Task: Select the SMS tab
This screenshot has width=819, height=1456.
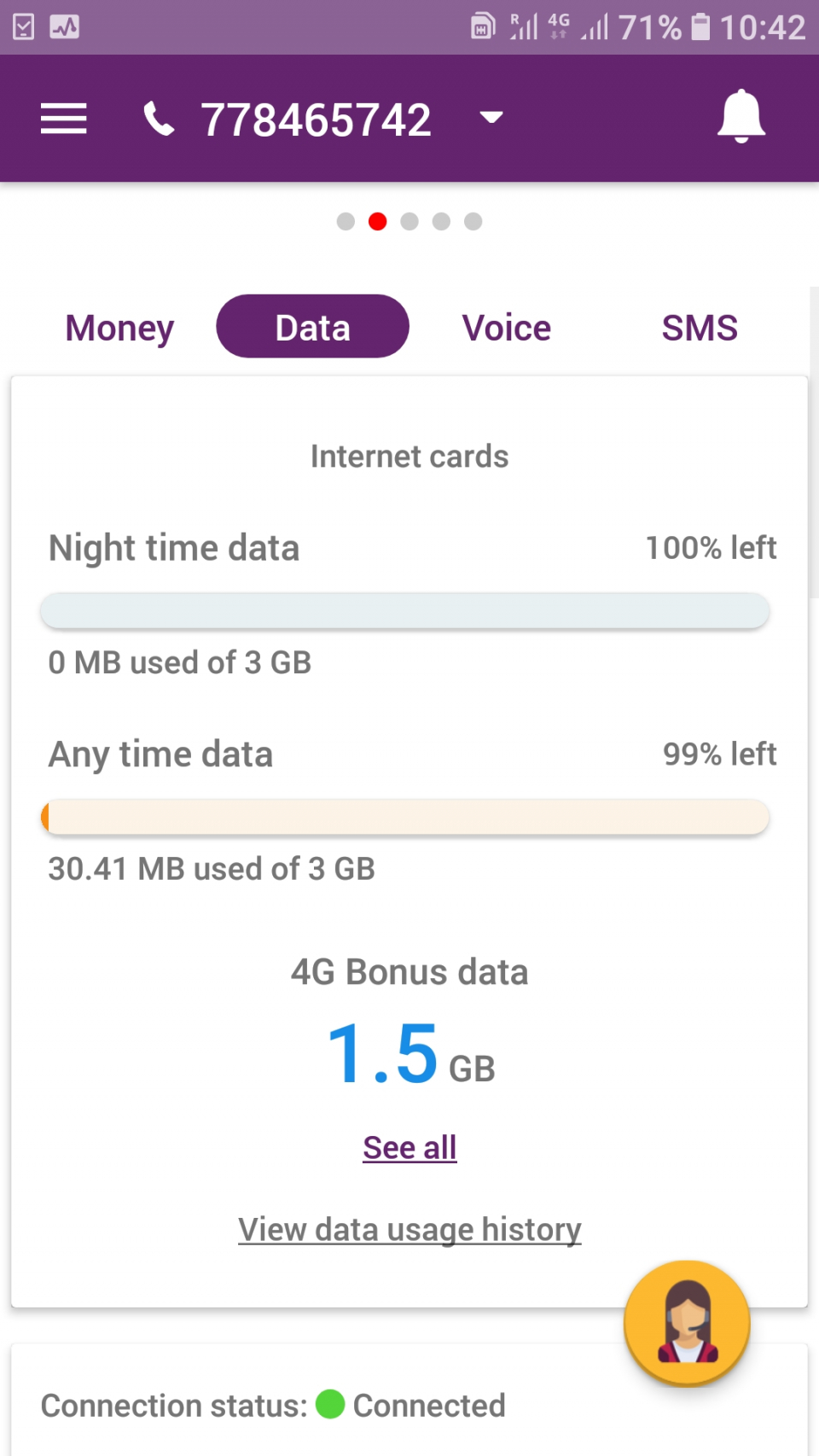Action: (x=700, y=326)
